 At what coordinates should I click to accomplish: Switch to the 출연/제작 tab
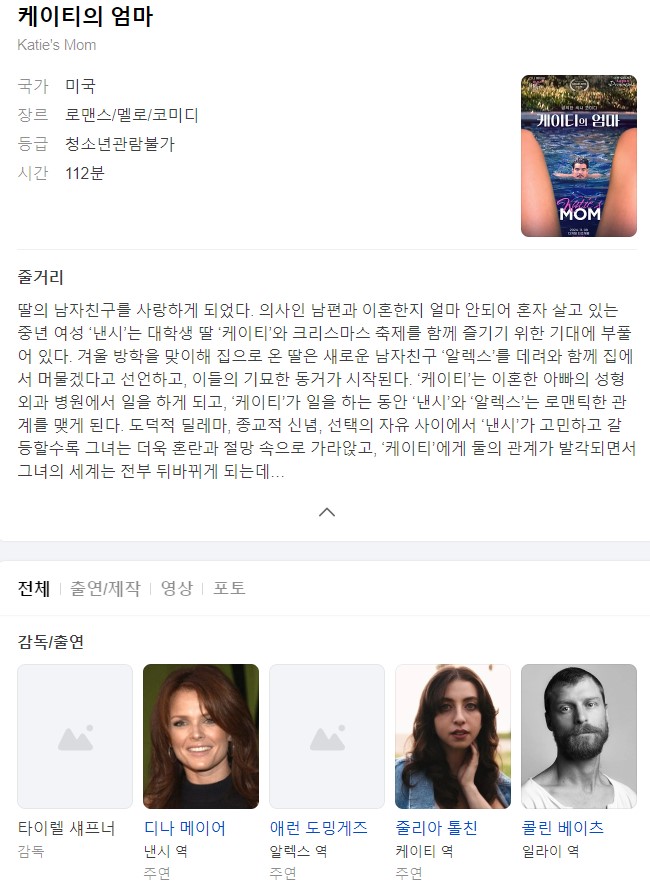point(105,588)
